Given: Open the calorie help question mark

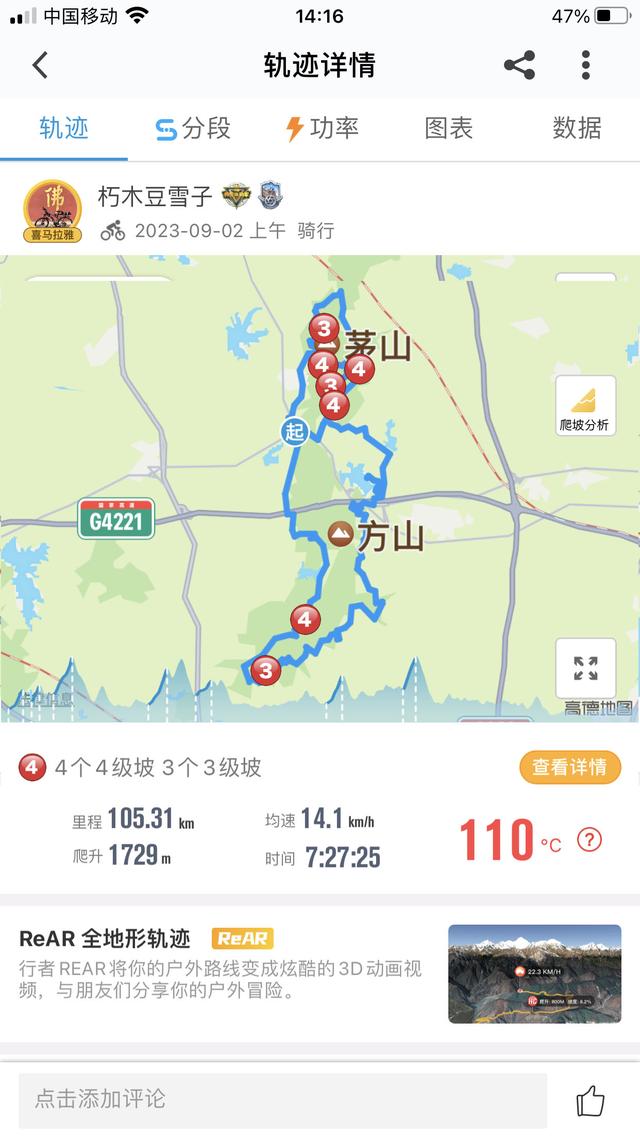Looking at the screenshot, I should click(589, 840).
